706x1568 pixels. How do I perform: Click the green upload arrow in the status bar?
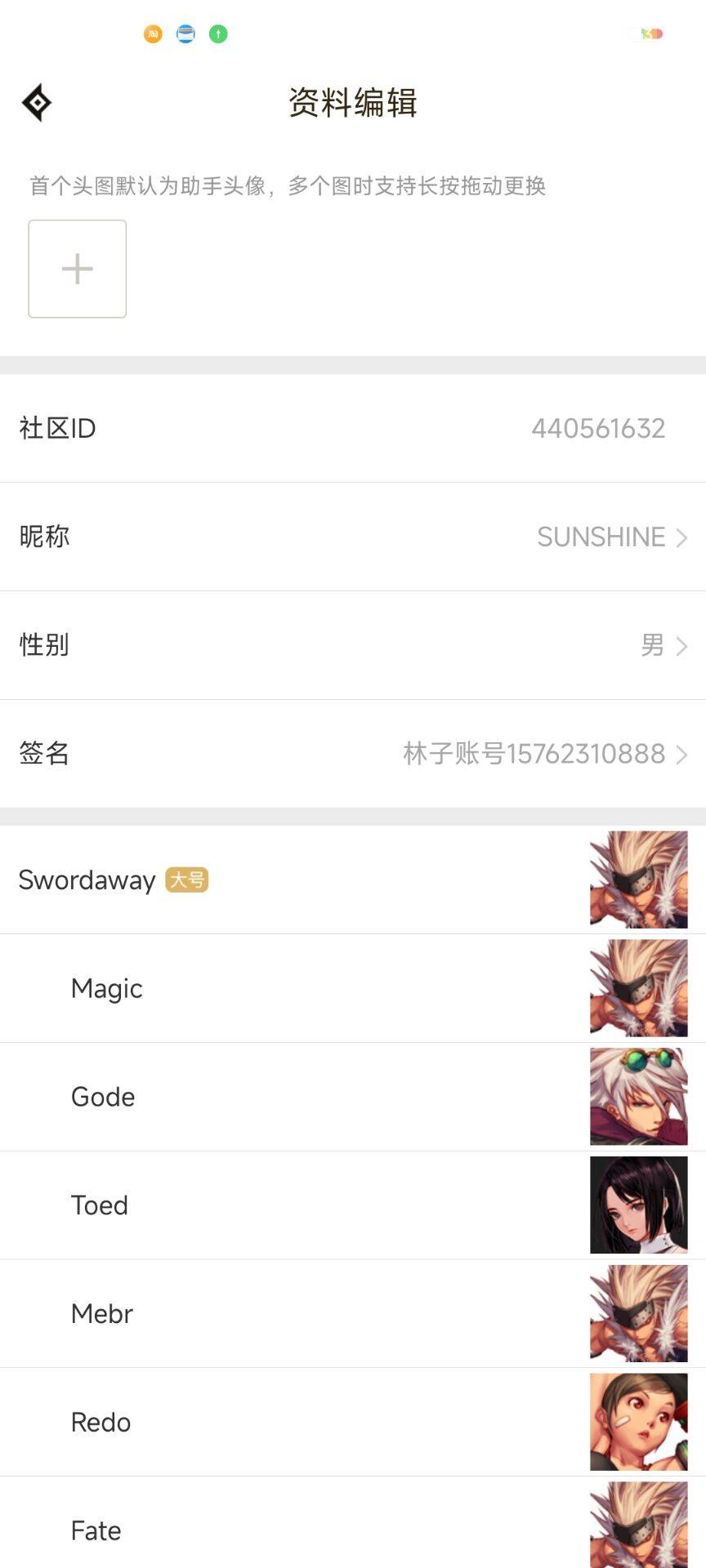pyautogui.click(x=217, y=34)
